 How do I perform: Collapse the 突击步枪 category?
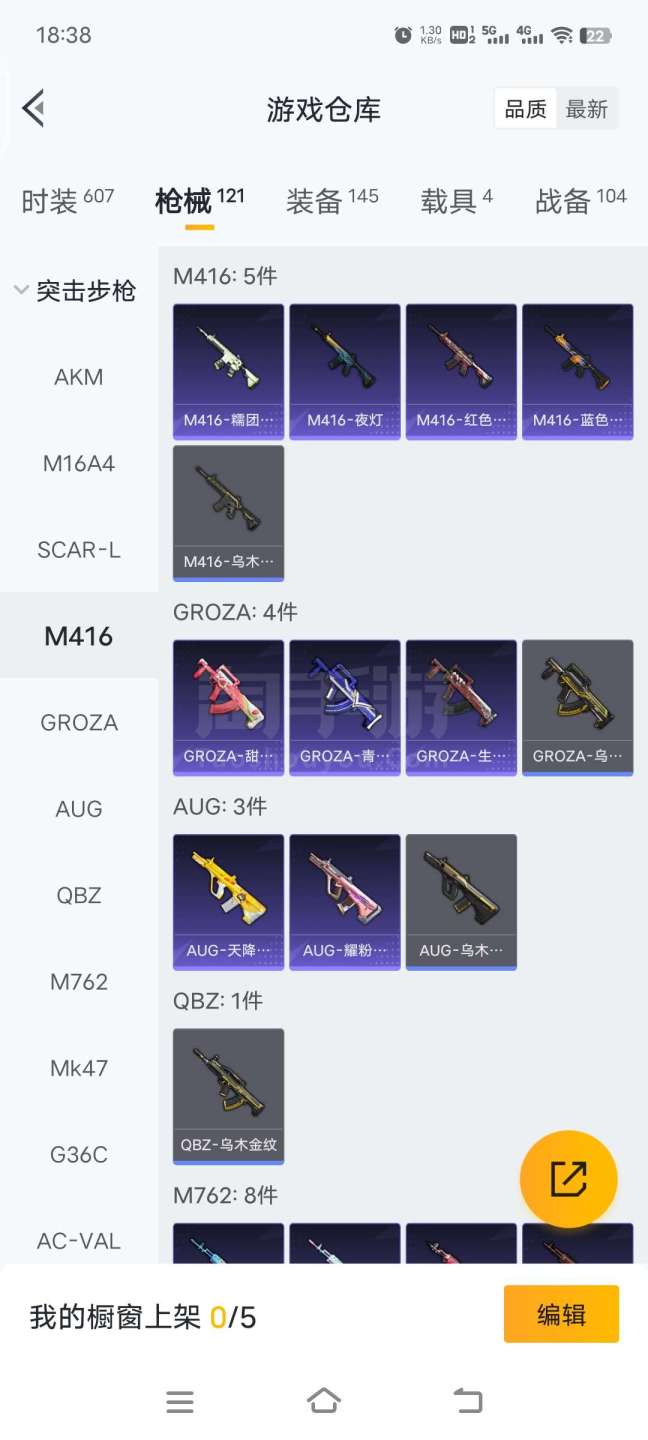tap(76, 291)
